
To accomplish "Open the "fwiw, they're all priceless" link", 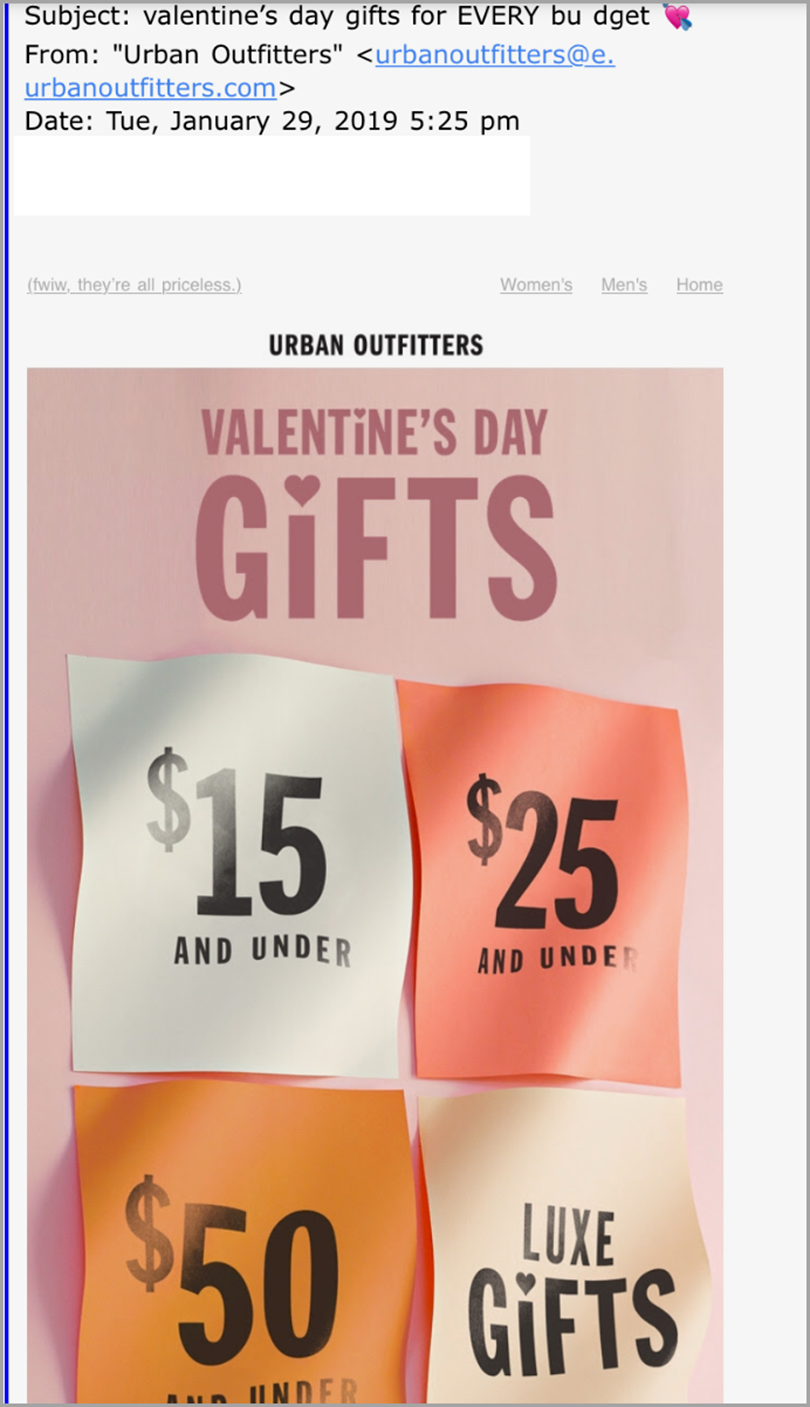I will tap(134, 285).
